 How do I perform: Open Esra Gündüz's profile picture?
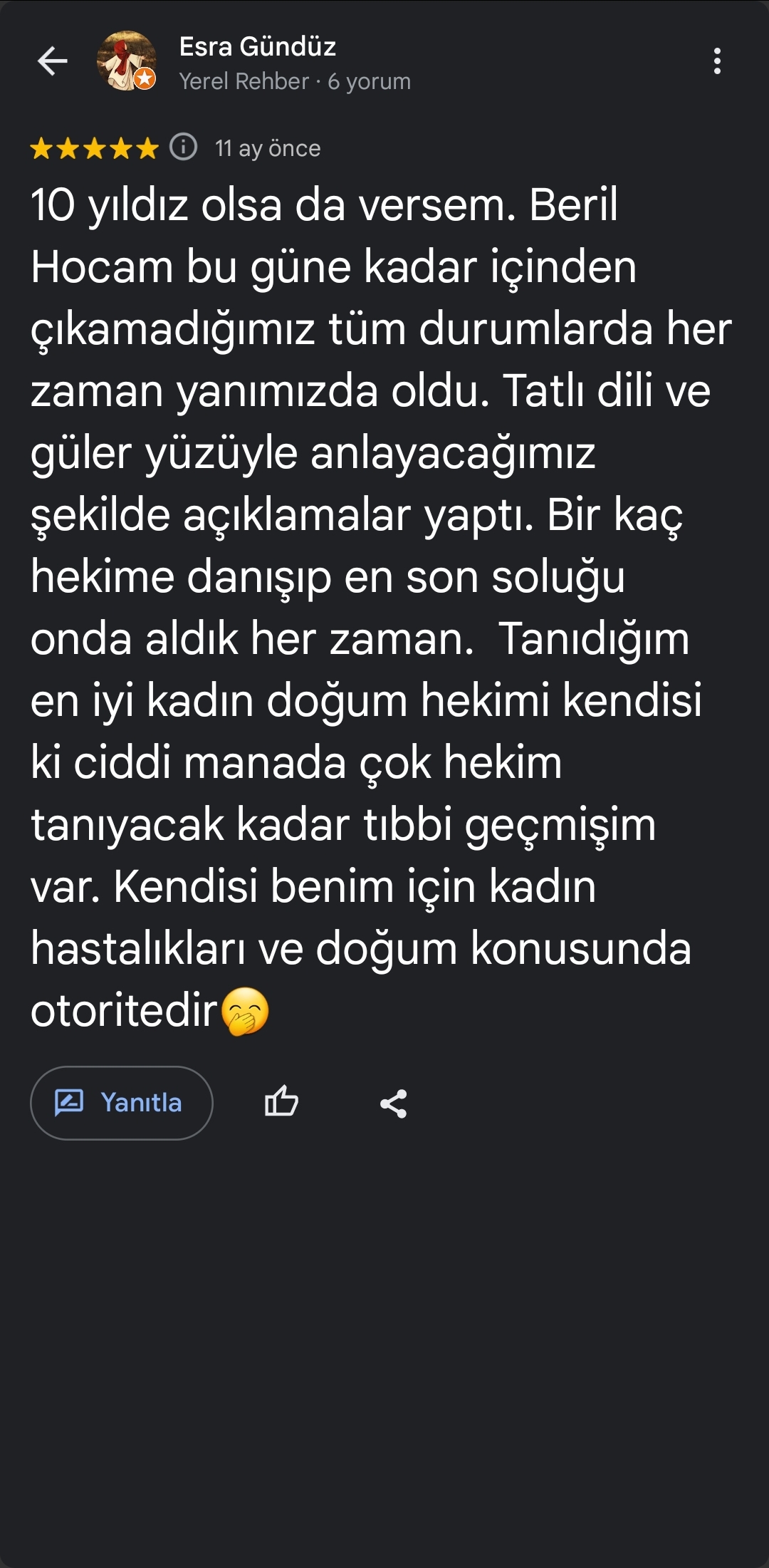pyautogui.click(x=126, y=61)
